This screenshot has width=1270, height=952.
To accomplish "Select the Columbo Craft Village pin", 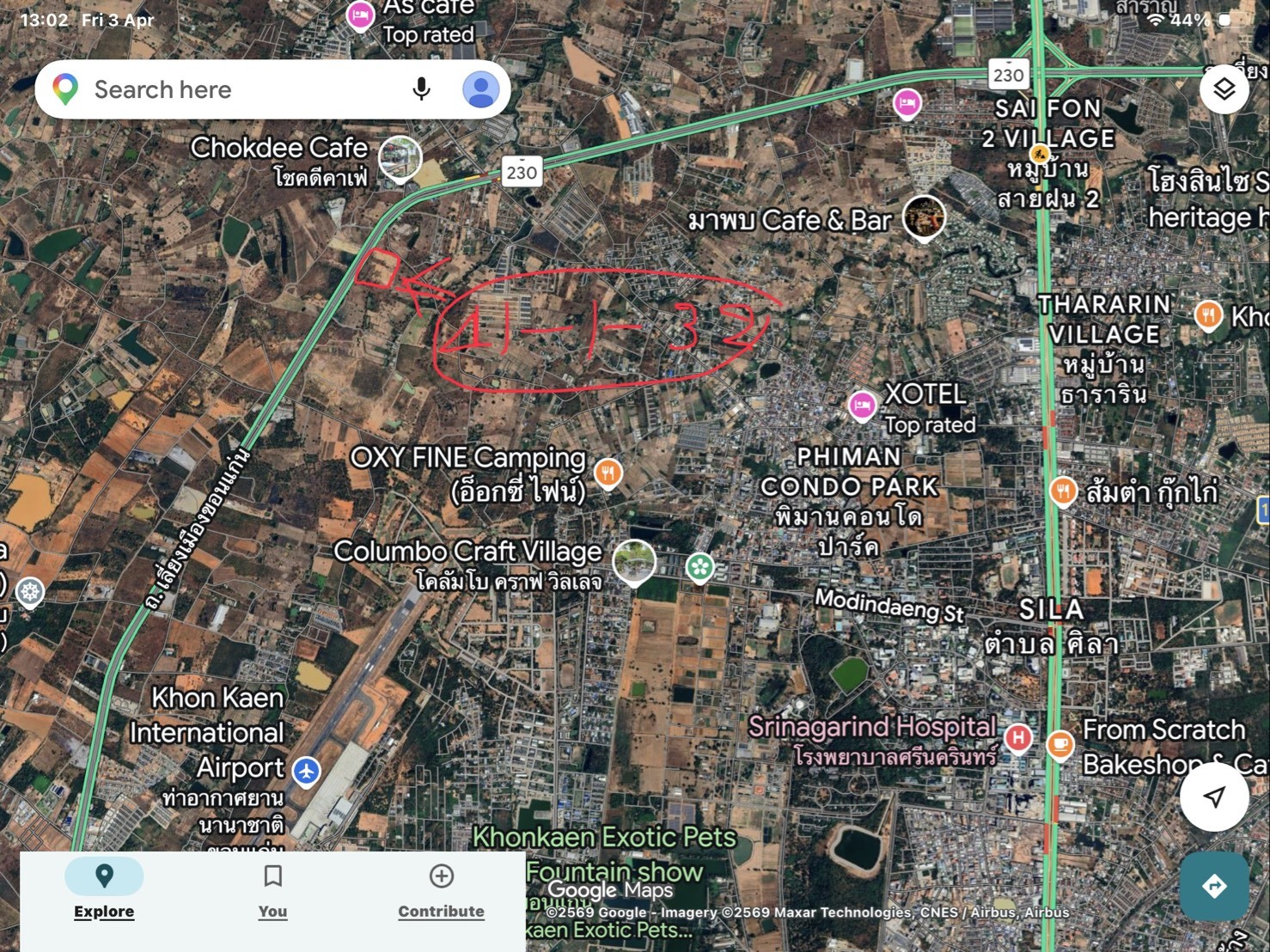I will [634, 562].
